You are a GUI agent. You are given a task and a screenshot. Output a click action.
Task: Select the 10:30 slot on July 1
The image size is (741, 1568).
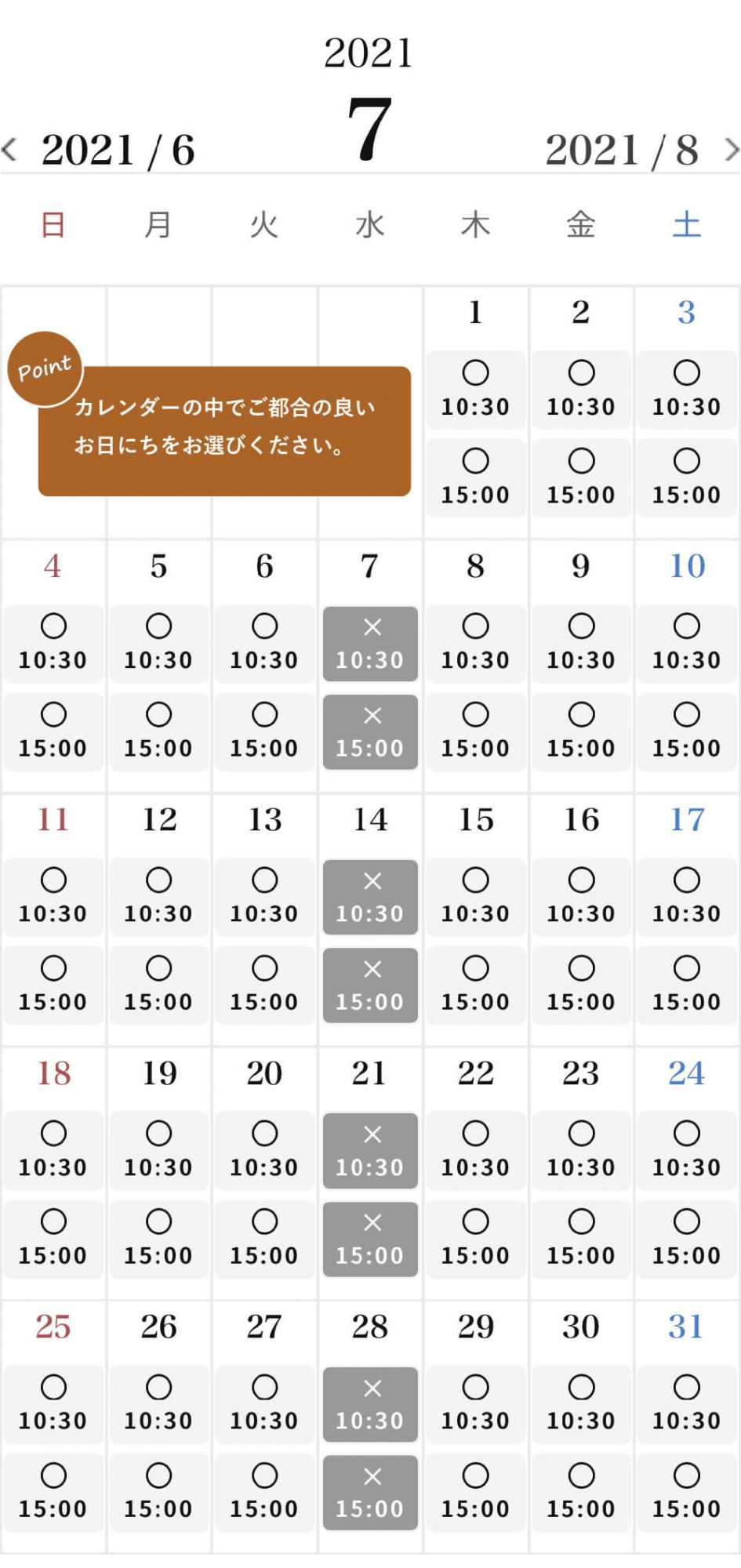[475, 390]
